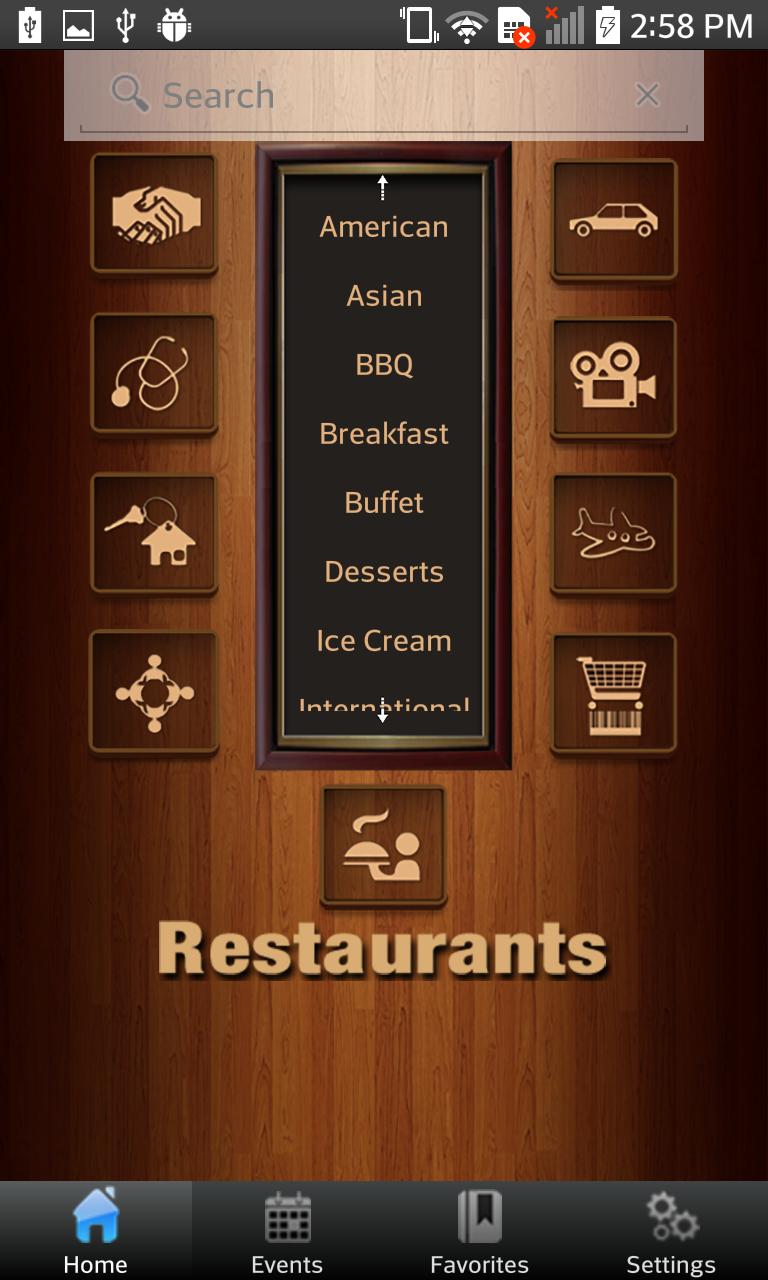Pick Buffet from the list
768x1280 pixels.
click(x=384, y=503)
